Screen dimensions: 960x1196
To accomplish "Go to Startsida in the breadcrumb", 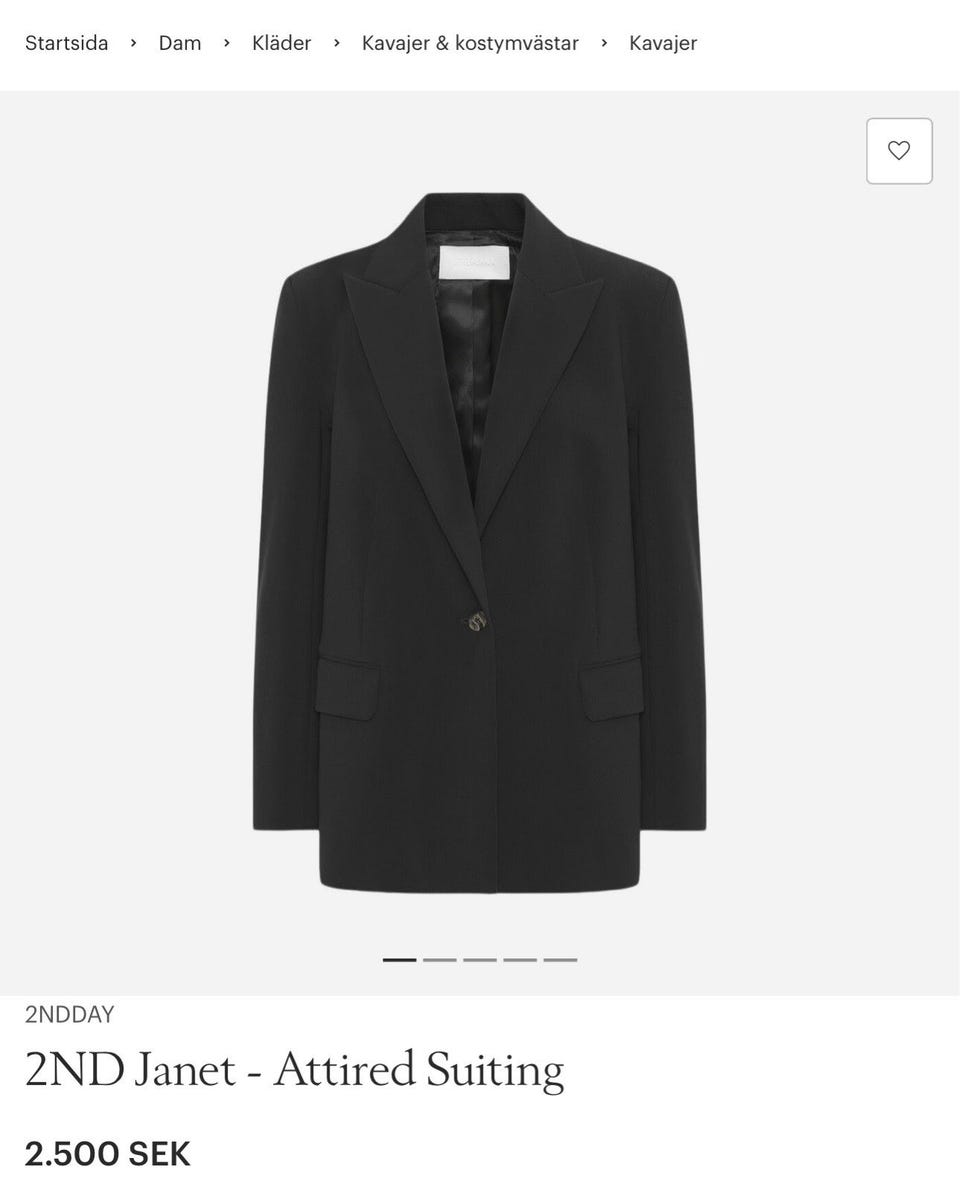I will 66,43.
